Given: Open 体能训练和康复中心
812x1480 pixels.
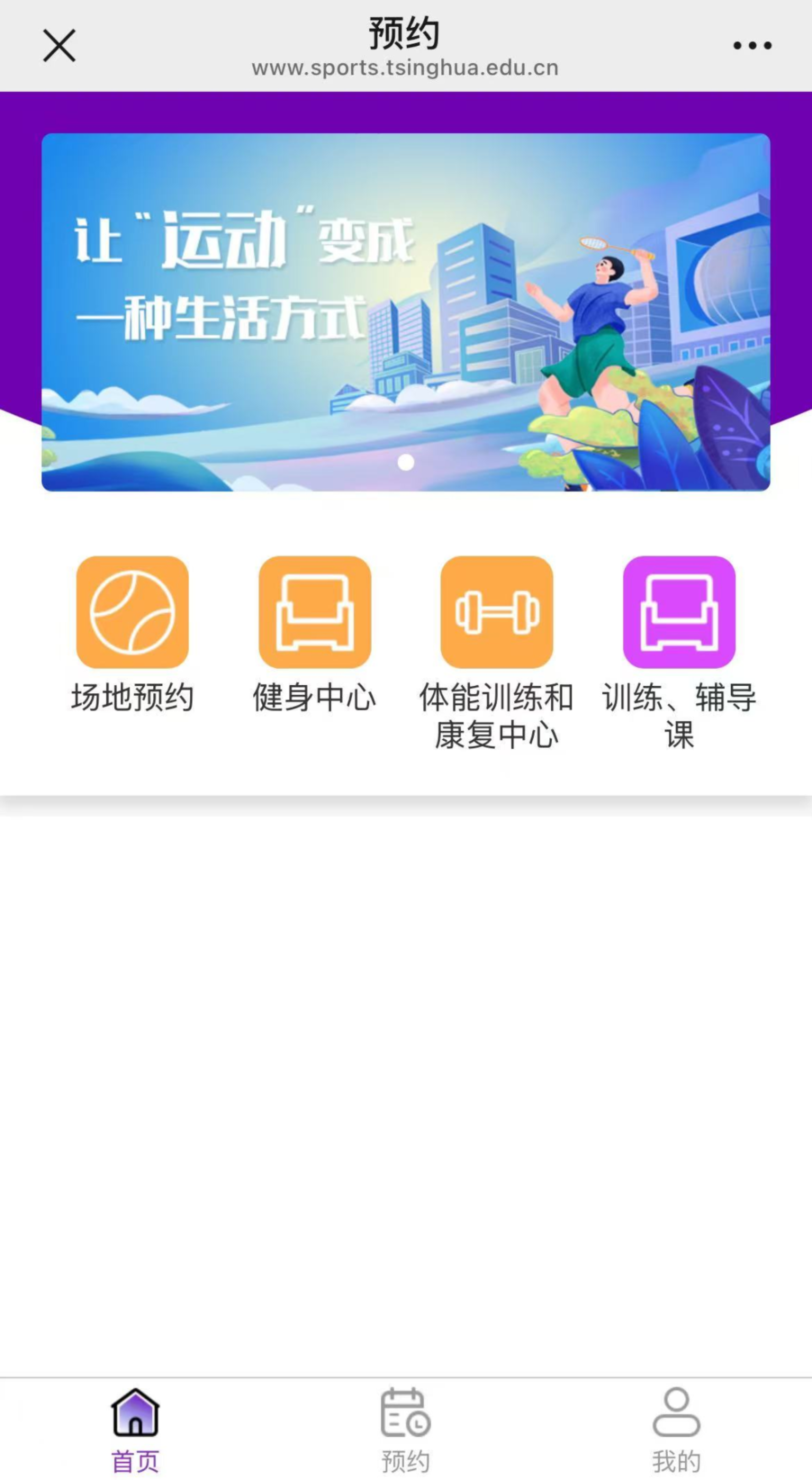Looking at the screenshot, I should click(x=497, y=653).
